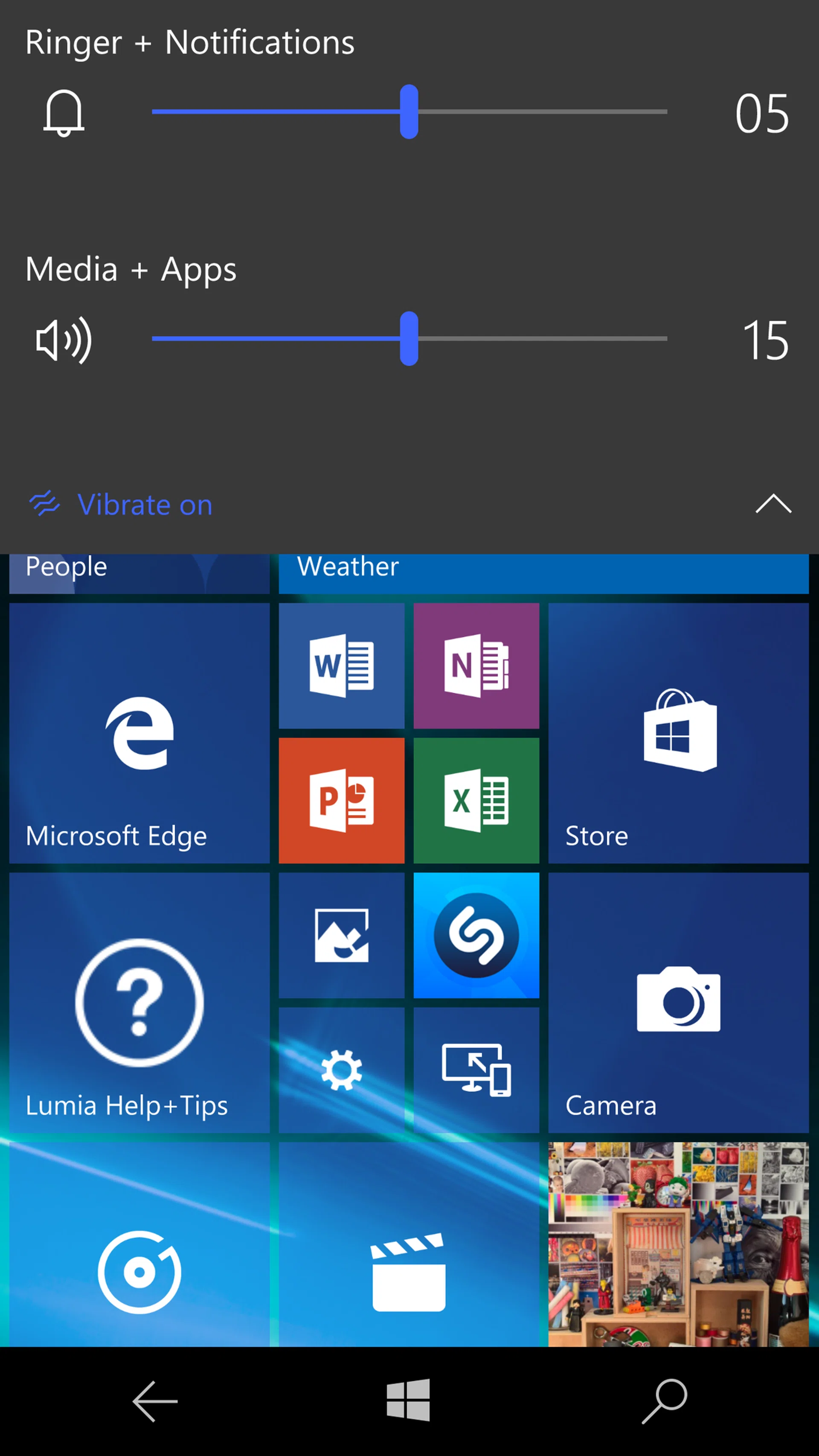Tap the Media + Apps volume slider
The image size is (819, 1456).
click(409, 339)
